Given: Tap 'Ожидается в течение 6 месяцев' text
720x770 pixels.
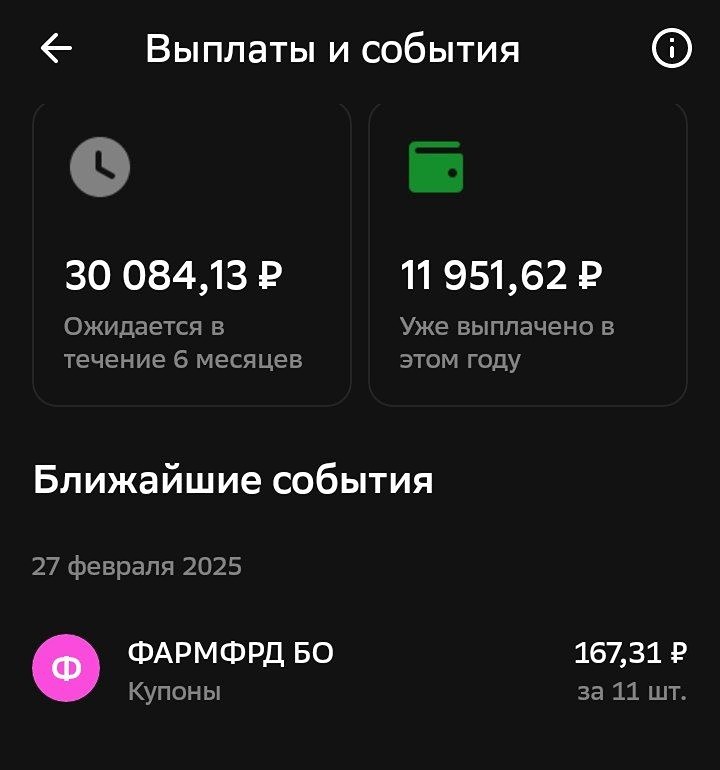Looking at the screenshot, I should (184, 342).
